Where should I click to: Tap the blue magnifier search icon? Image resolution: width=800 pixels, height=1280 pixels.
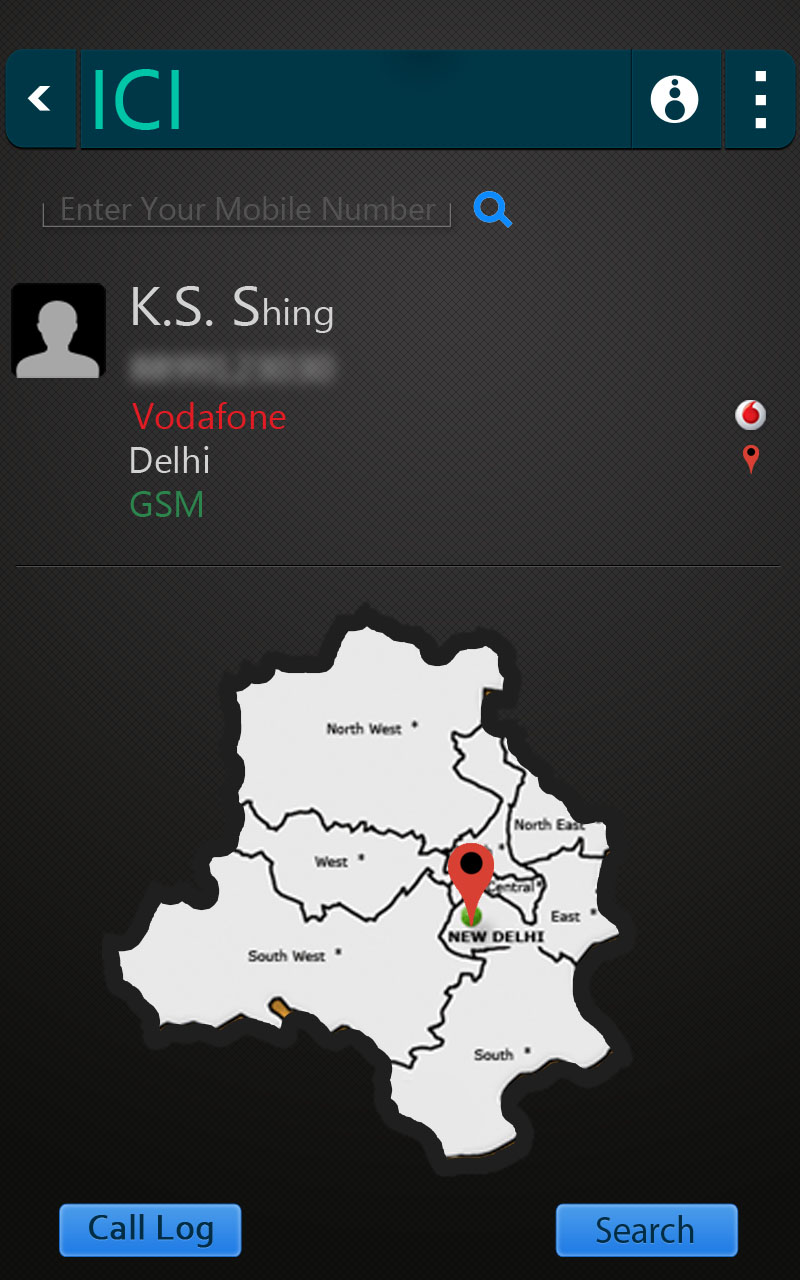tap(493, 209)
